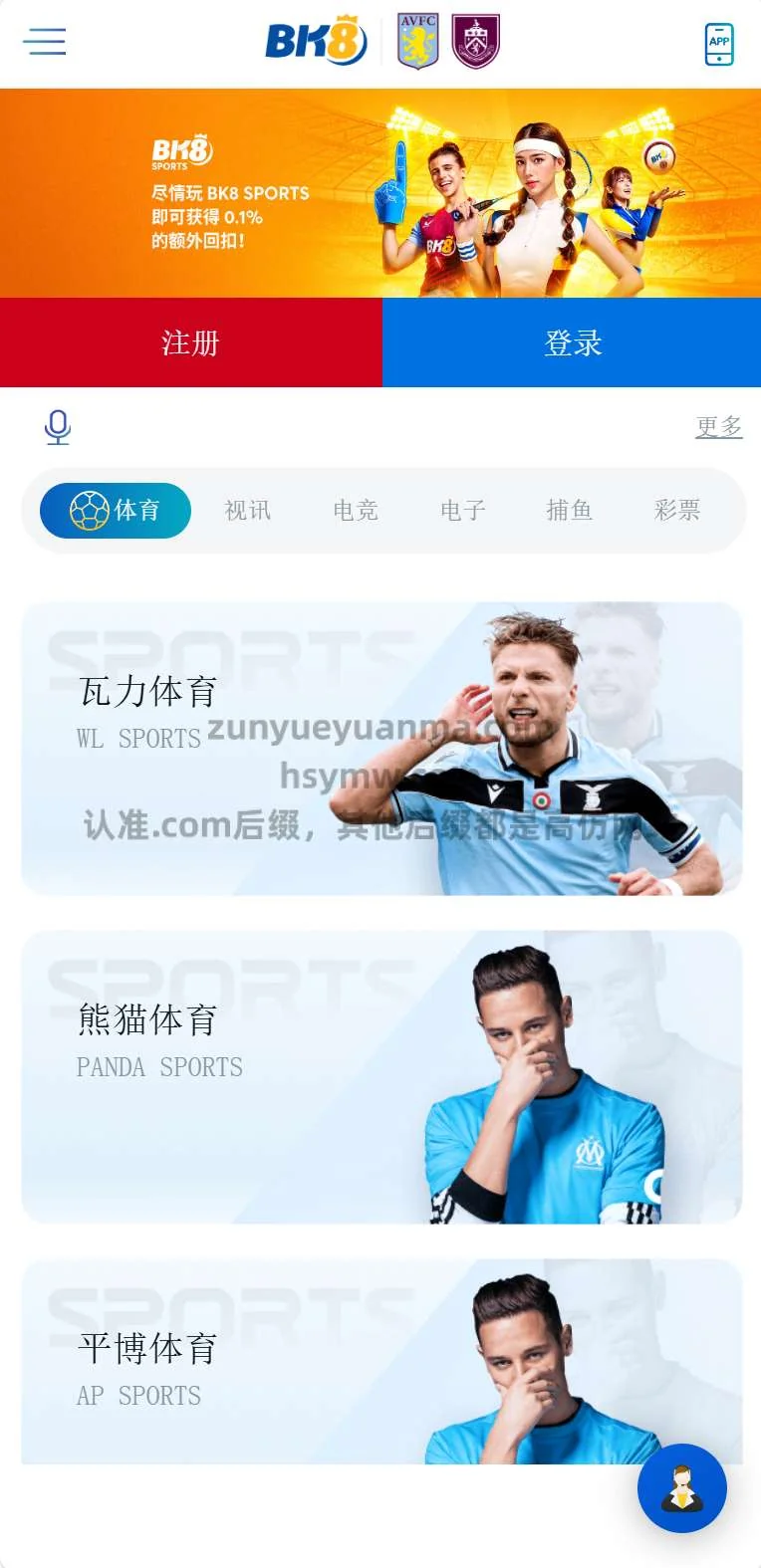Open the BK8 Sports promo banner
761x1568 pixels.
[x=380, y=193]
